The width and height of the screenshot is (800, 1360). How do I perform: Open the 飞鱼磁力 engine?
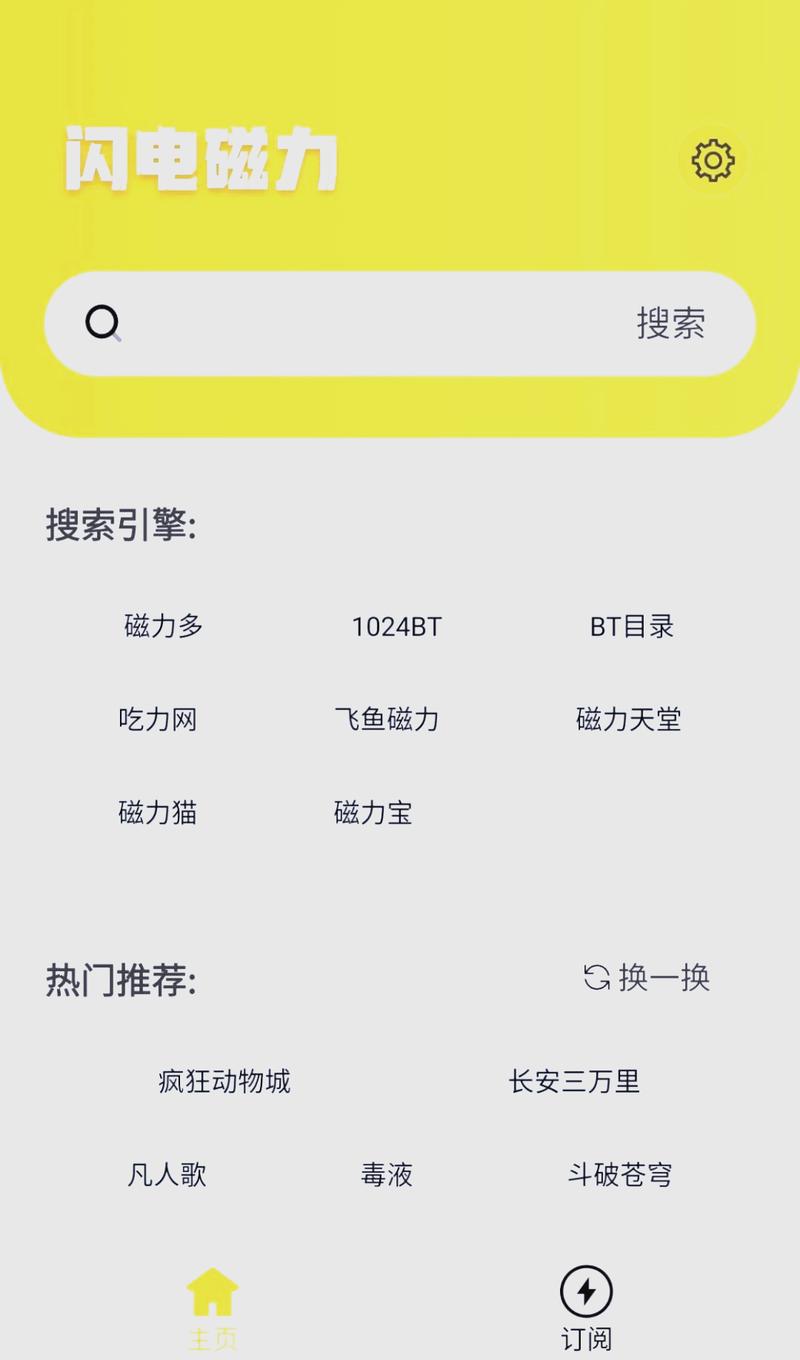386,720
